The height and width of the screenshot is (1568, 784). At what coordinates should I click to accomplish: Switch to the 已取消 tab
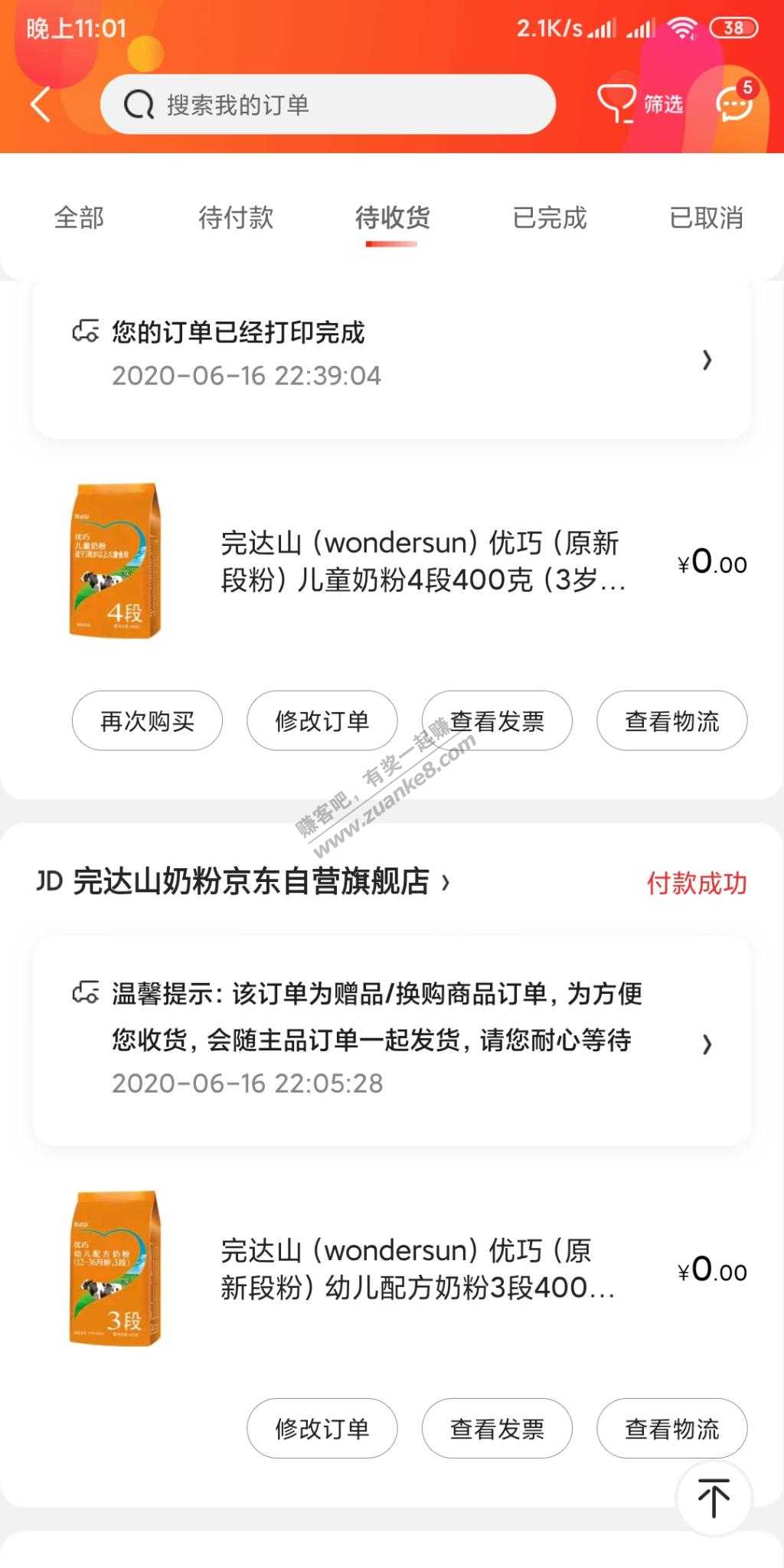pyautogui.click(x=706, y=218)
